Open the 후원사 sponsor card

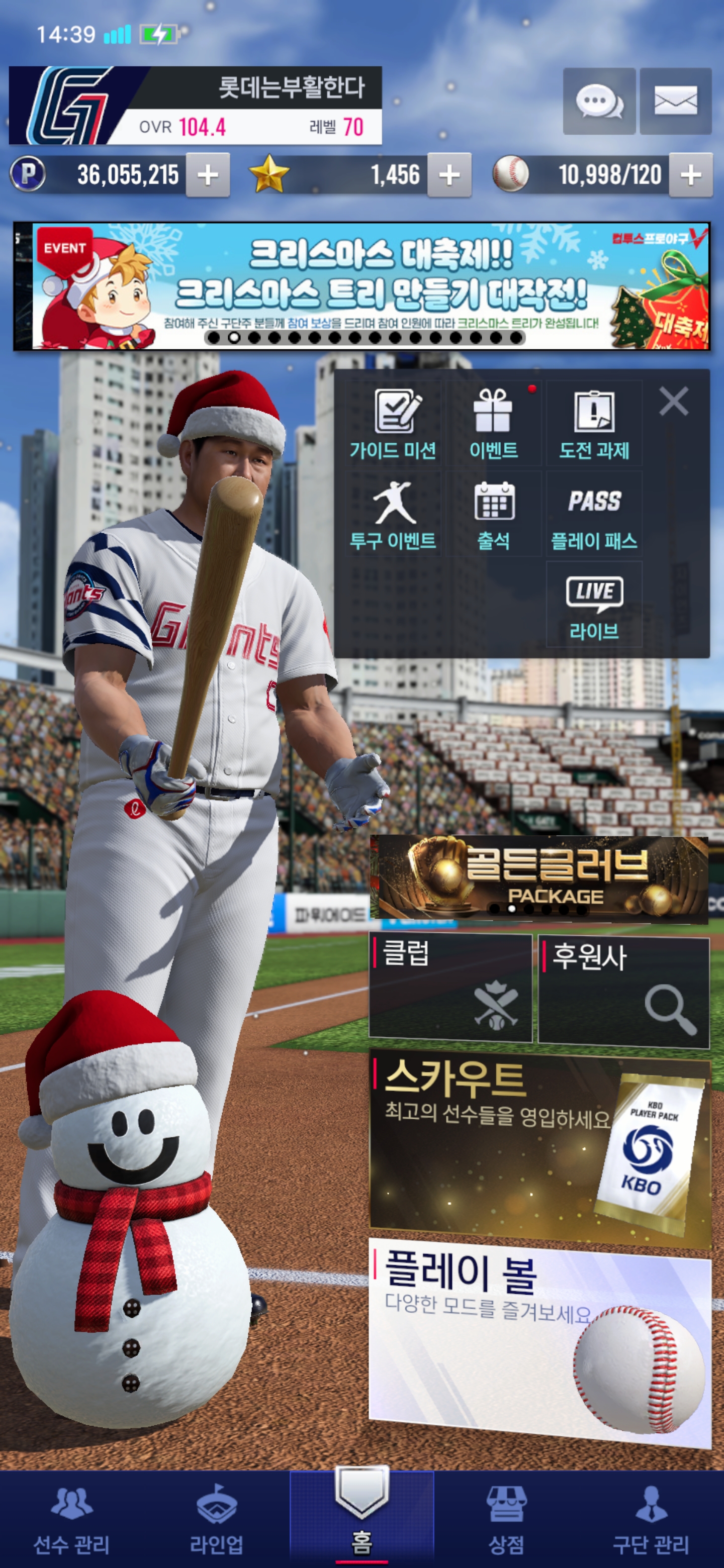[x=623, y=991]
